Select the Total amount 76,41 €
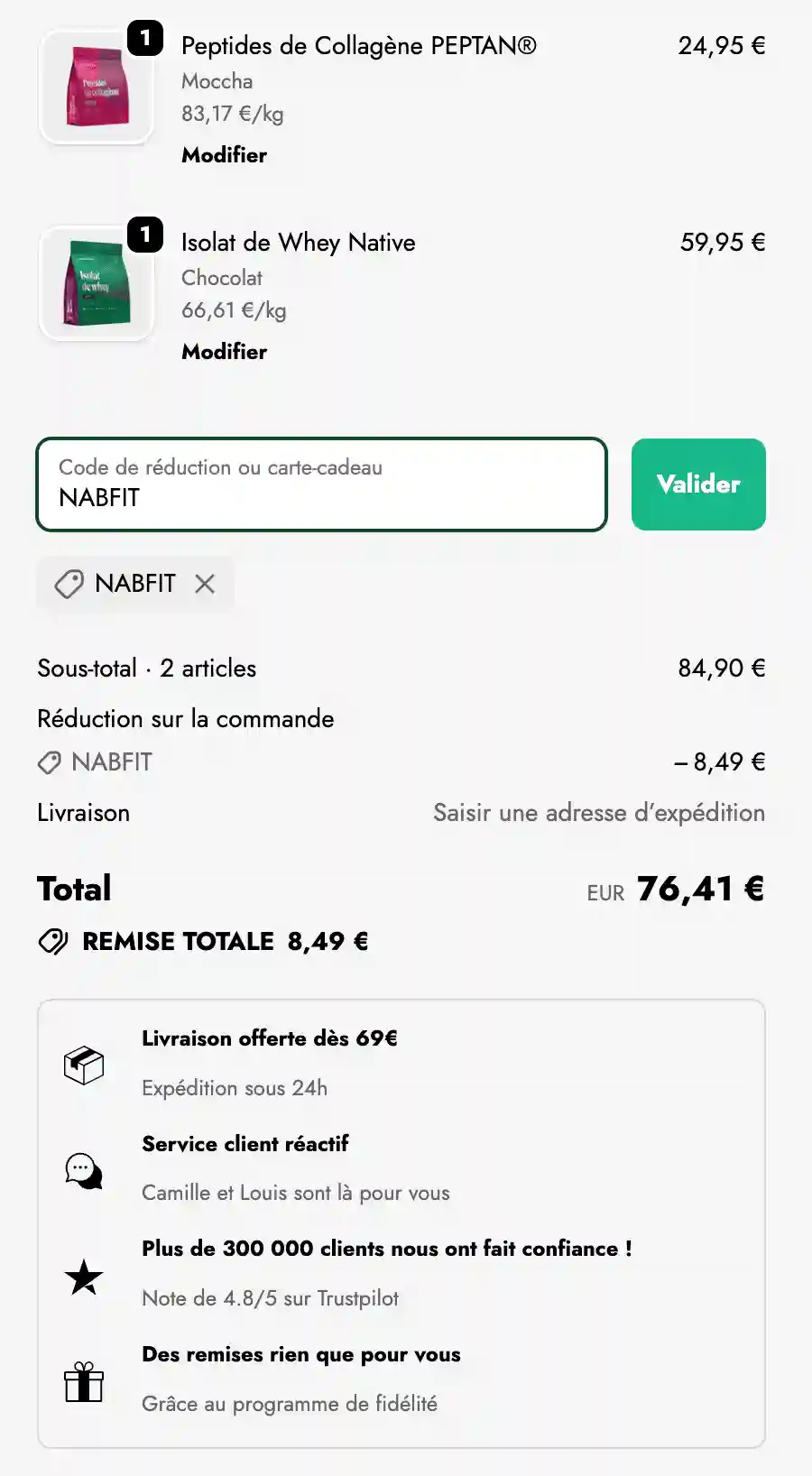The image size is (812, 1476). 700,889
